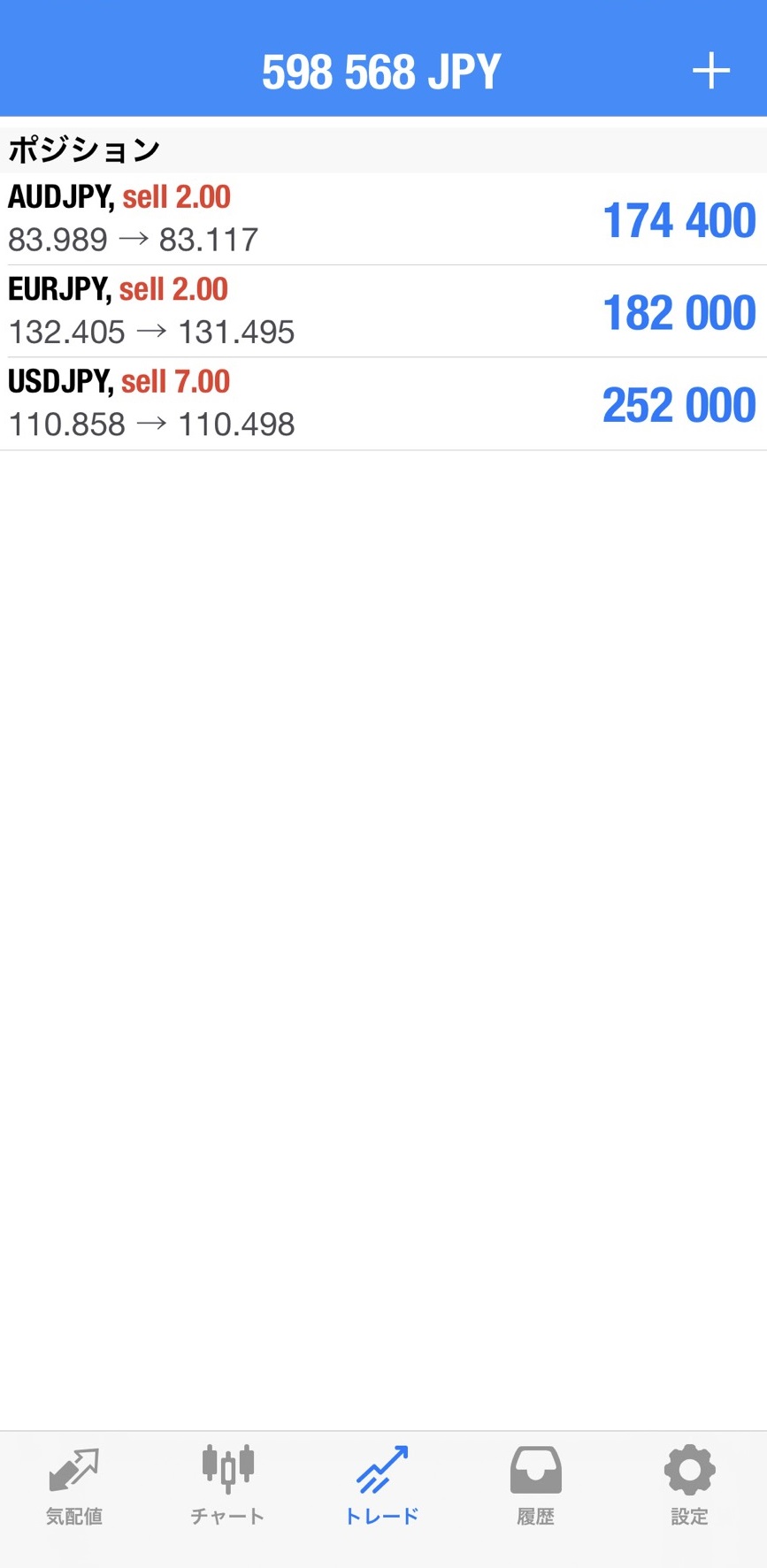Open the USDJPY sell 7.00 position
Image resolution: width=767 pixels, height=1568 pixels.
point(383,404)
